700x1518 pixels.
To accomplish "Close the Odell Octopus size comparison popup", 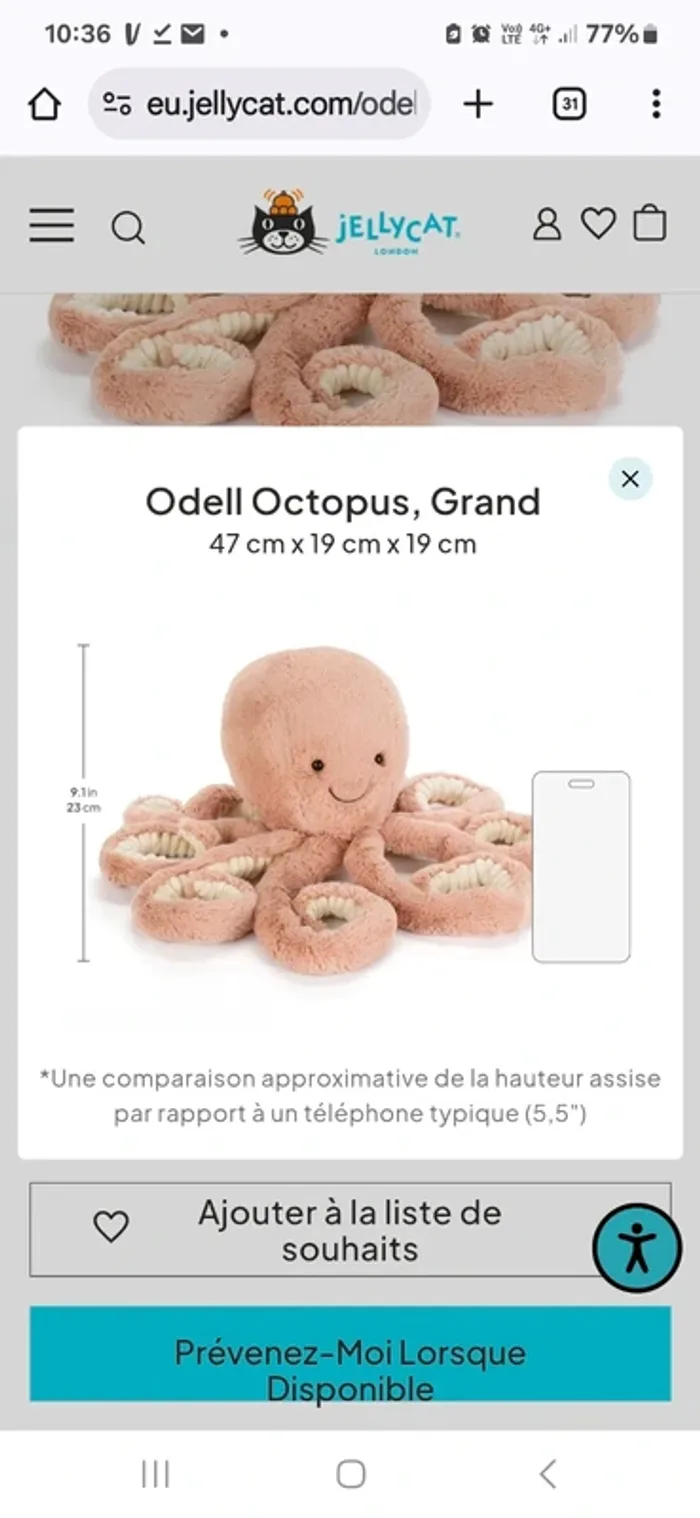I will tap(630, 479).
